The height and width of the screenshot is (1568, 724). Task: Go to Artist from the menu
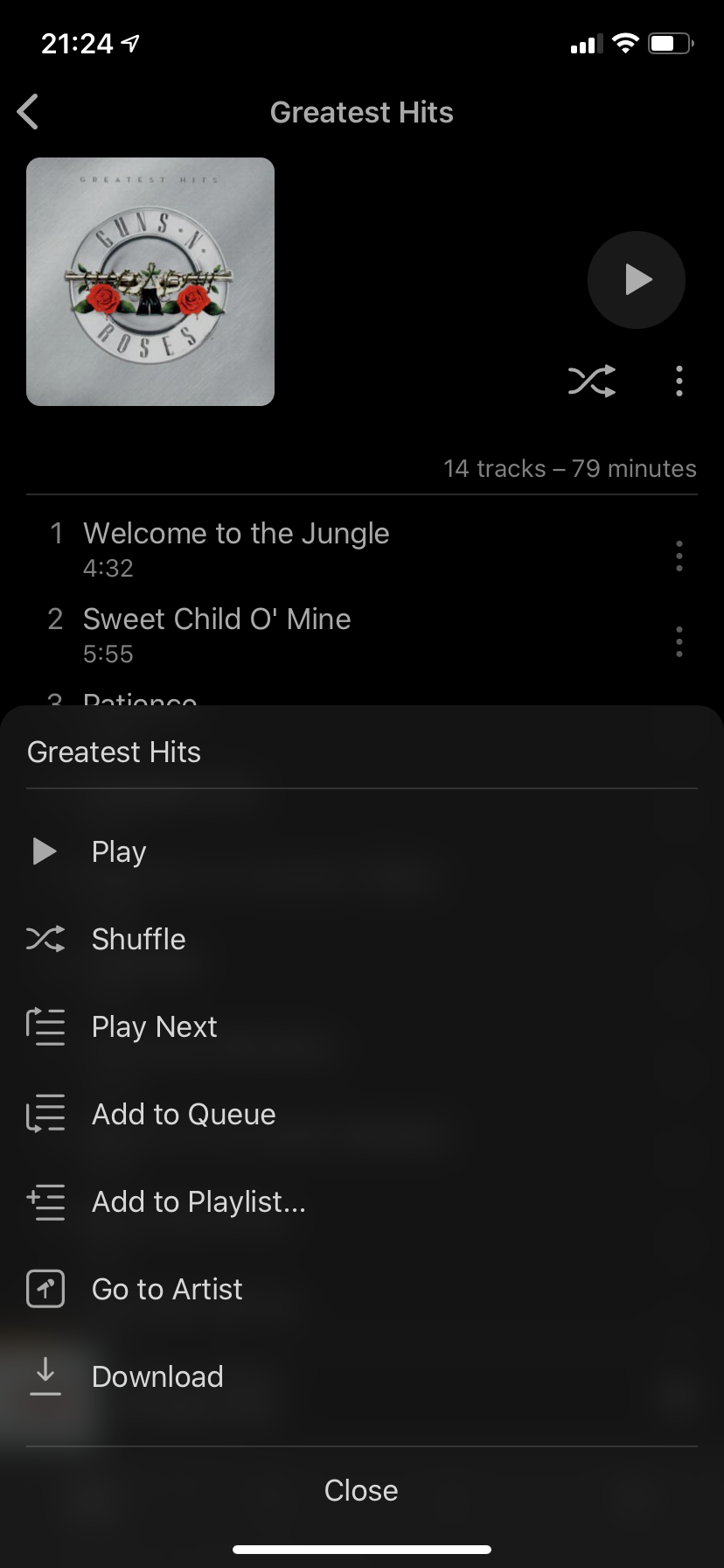pos(166,1289)
